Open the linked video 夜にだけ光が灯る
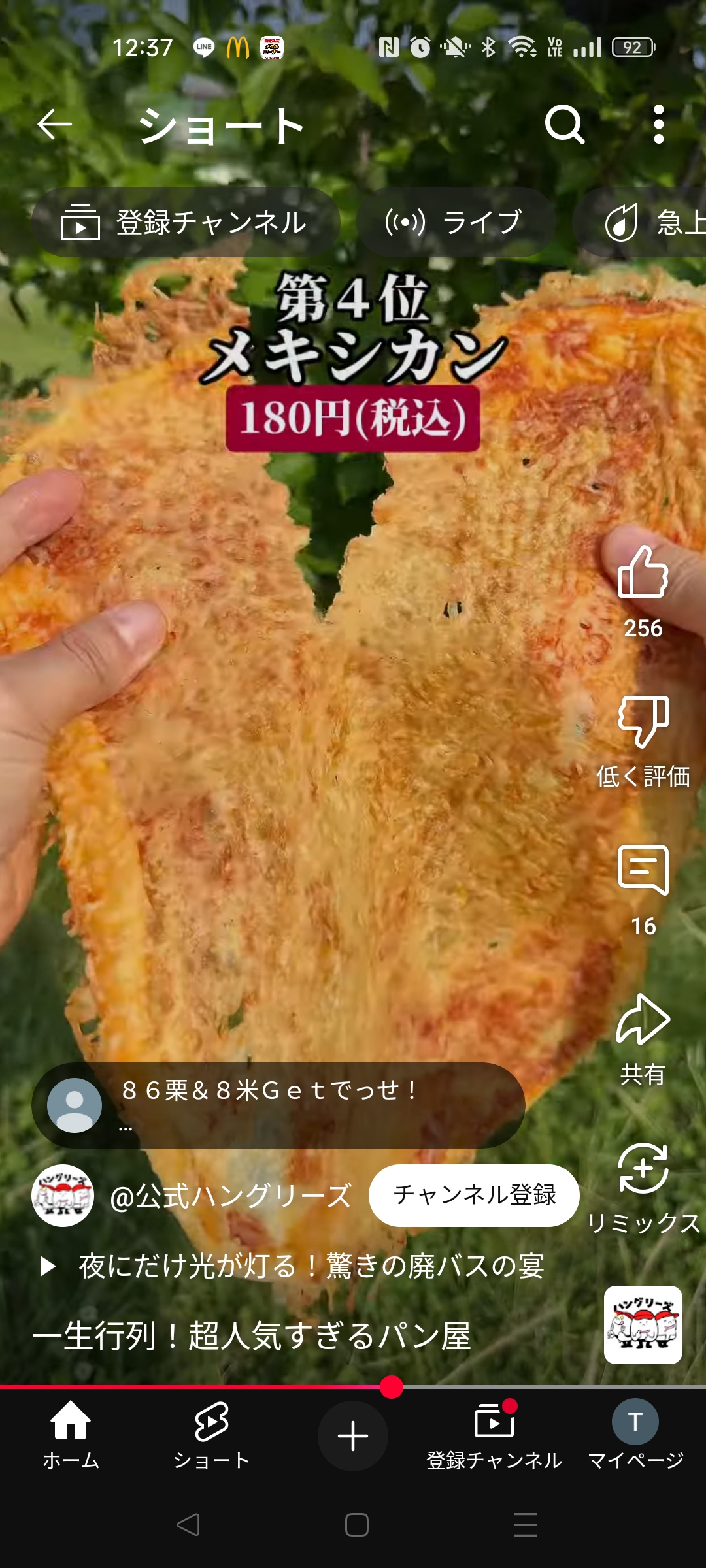 (x=311, y=1266)
